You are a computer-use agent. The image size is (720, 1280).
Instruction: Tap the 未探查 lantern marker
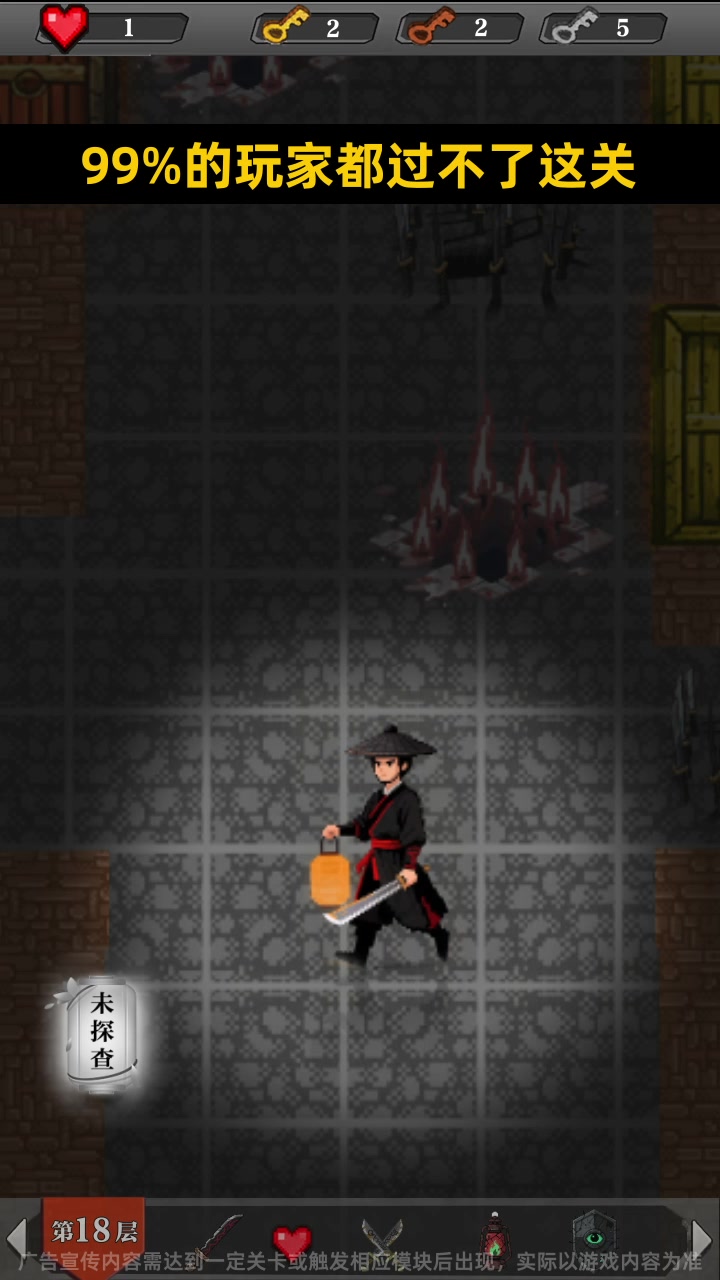click(x=102, y=1031)
